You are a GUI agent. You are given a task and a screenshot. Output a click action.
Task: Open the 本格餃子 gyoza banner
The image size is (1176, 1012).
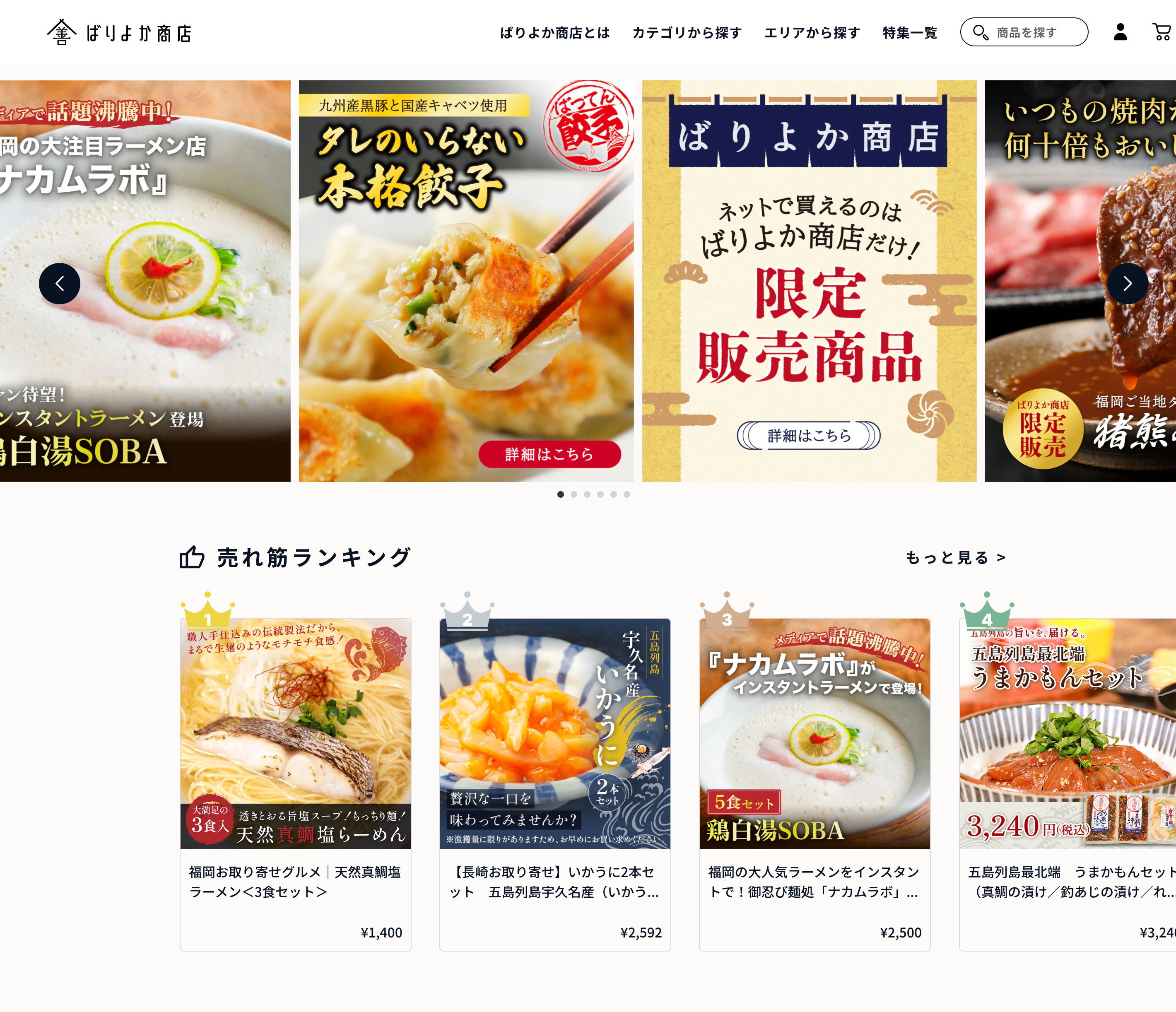pyautogui.click(x=466, y=281)
